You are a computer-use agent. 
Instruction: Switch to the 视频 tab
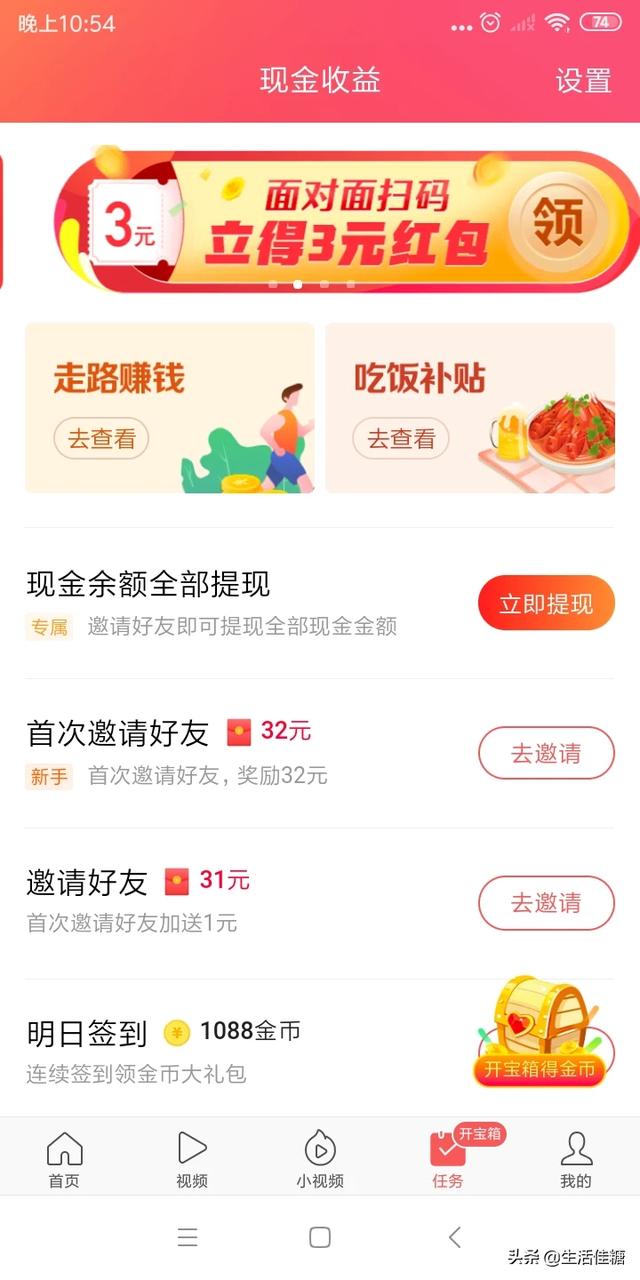click(192, 1158)
